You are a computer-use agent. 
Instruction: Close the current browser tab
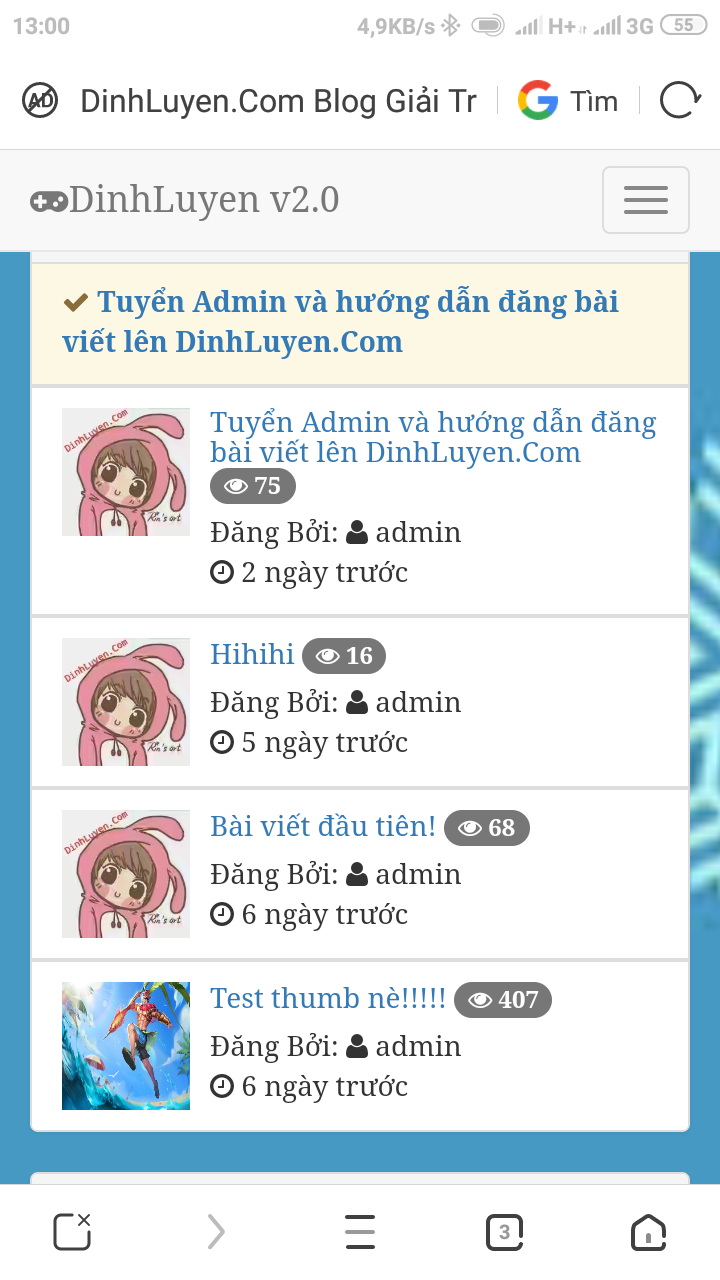point(72,1231)
